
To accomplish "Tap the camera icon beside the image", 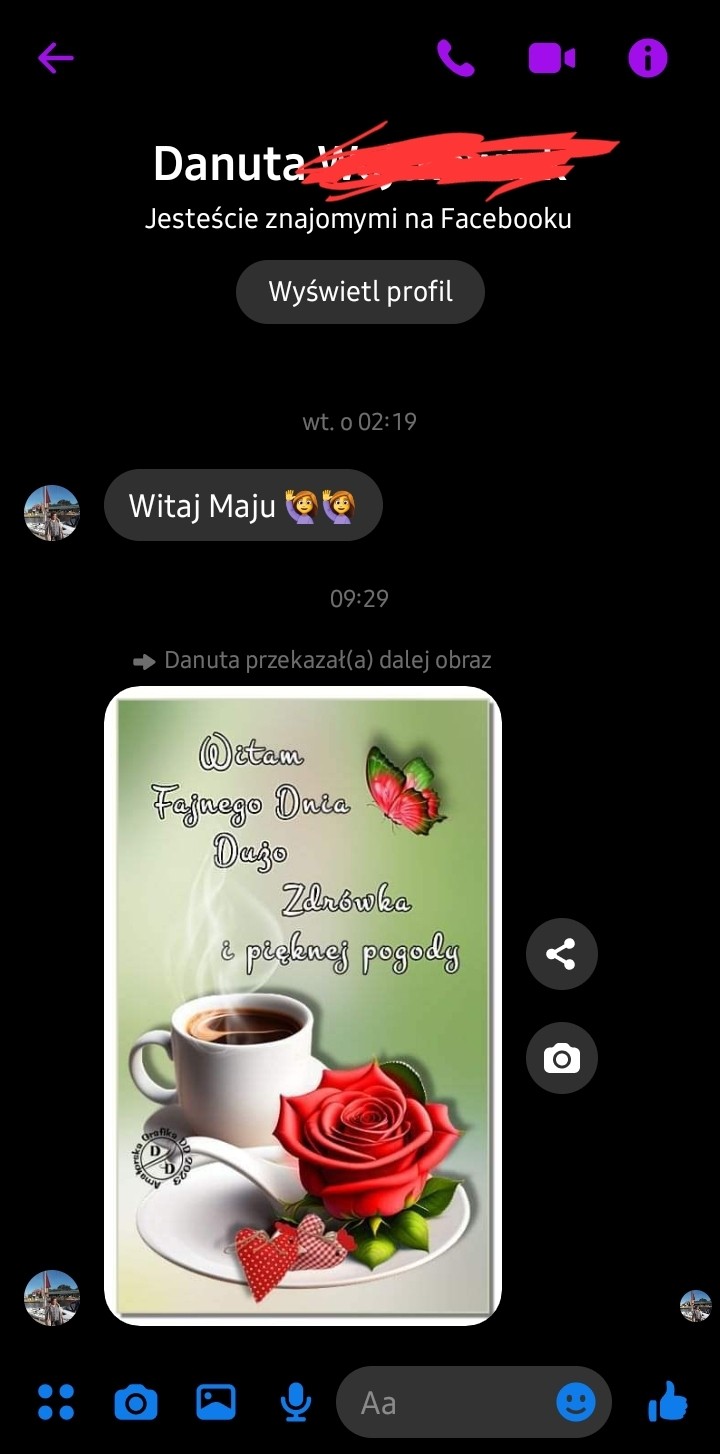I will tap(561, 1058).
